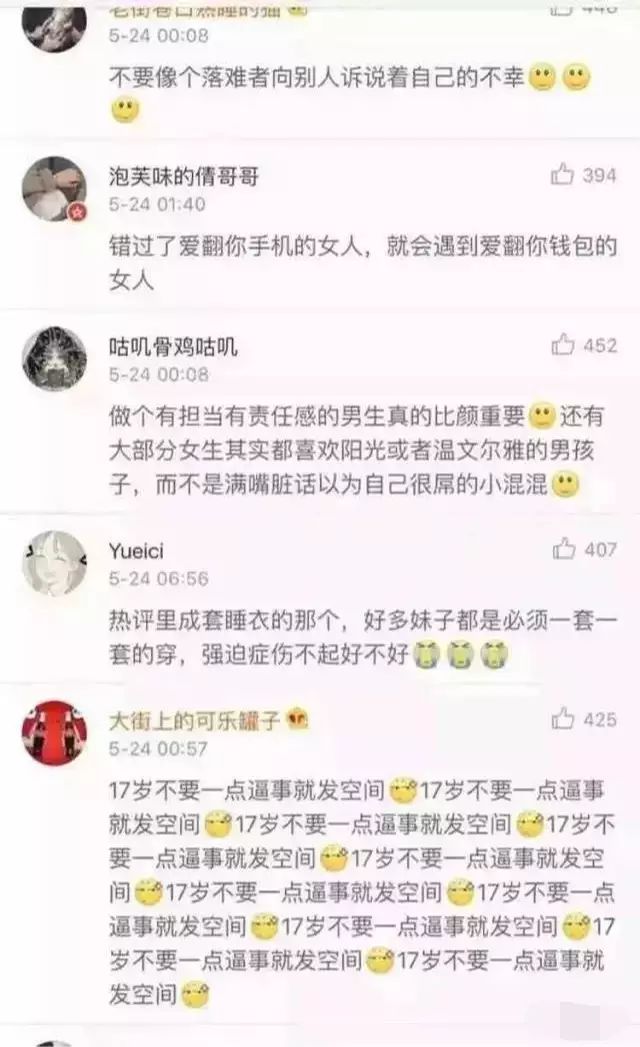Tap the username 咕叽骨鸡咕叽
The image size is (640, 1047).
click(x=173, y=347)
